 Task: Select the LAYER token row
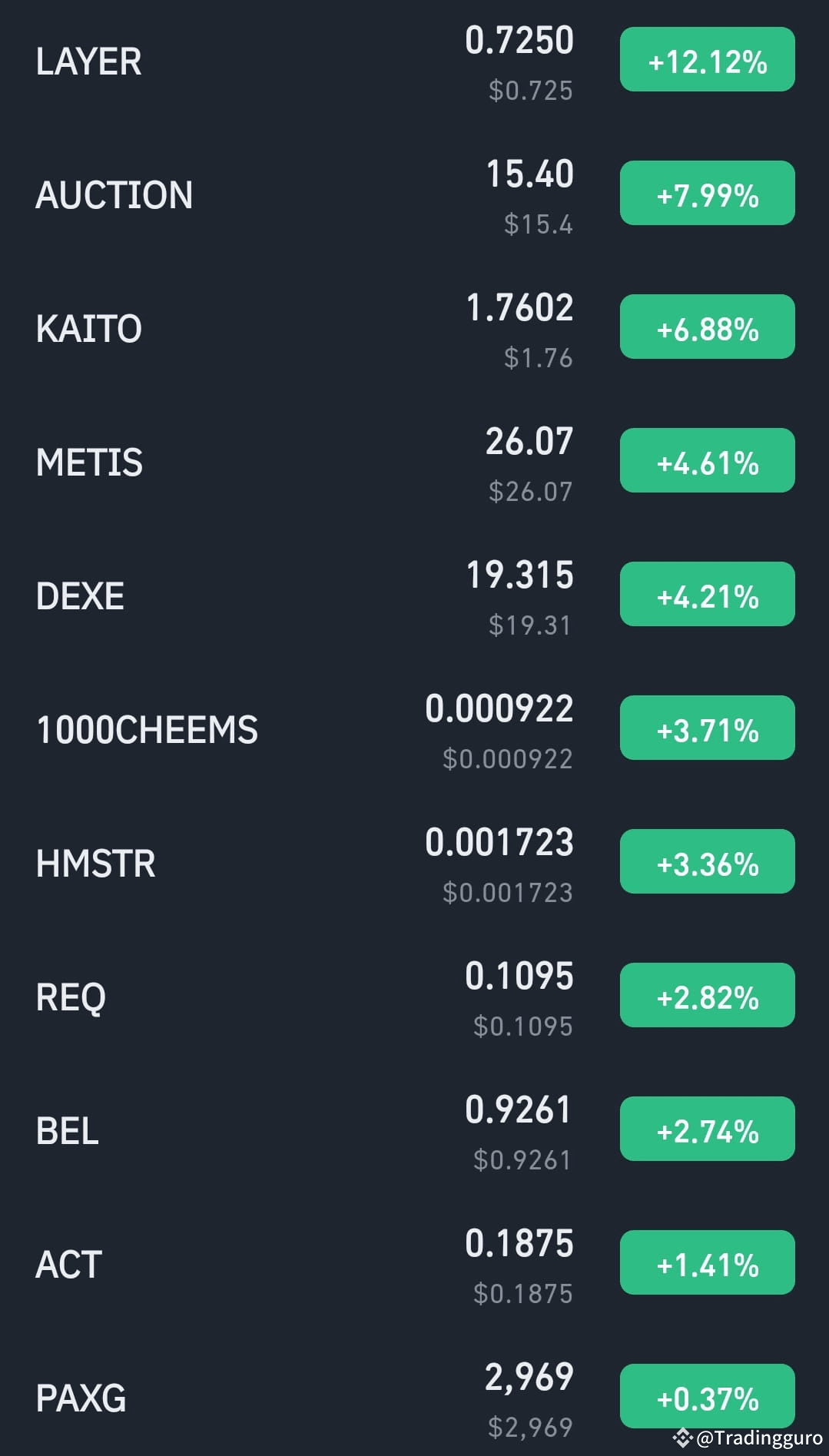click(88, 61)
